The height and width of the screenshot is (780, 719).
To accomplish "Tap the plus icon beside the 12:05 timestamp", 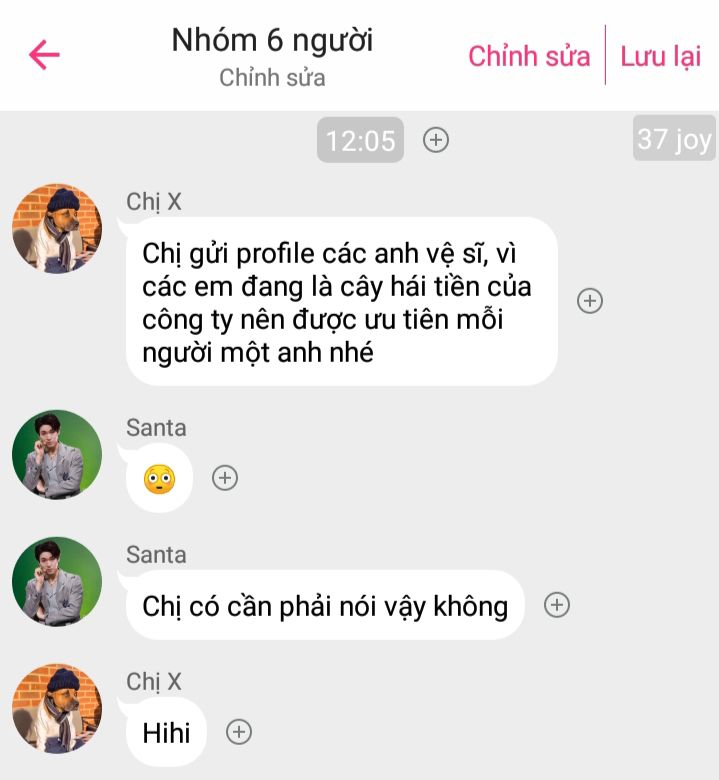I will tap(436, 140).
